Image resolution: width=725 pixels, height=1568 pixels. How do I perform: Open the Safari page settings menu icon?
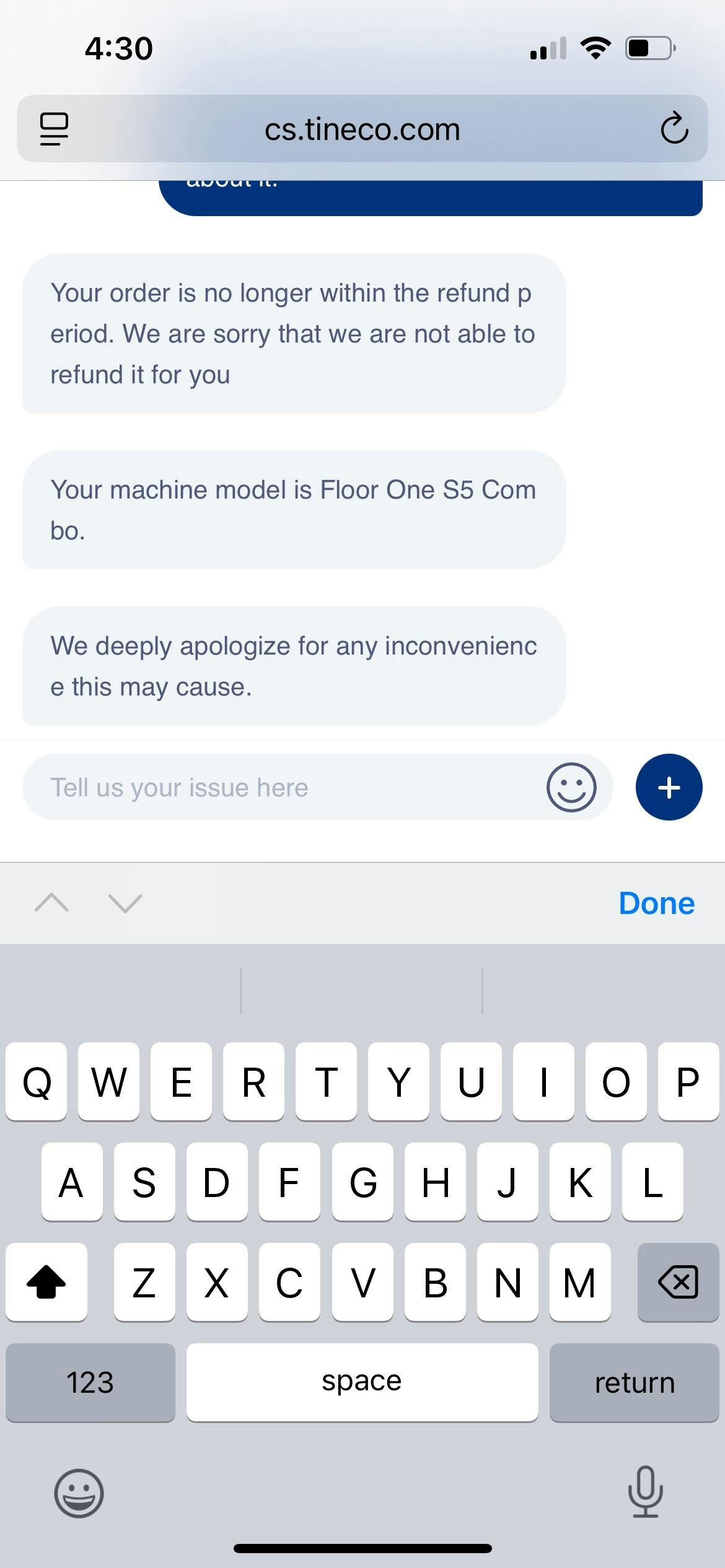pos(54,129)
